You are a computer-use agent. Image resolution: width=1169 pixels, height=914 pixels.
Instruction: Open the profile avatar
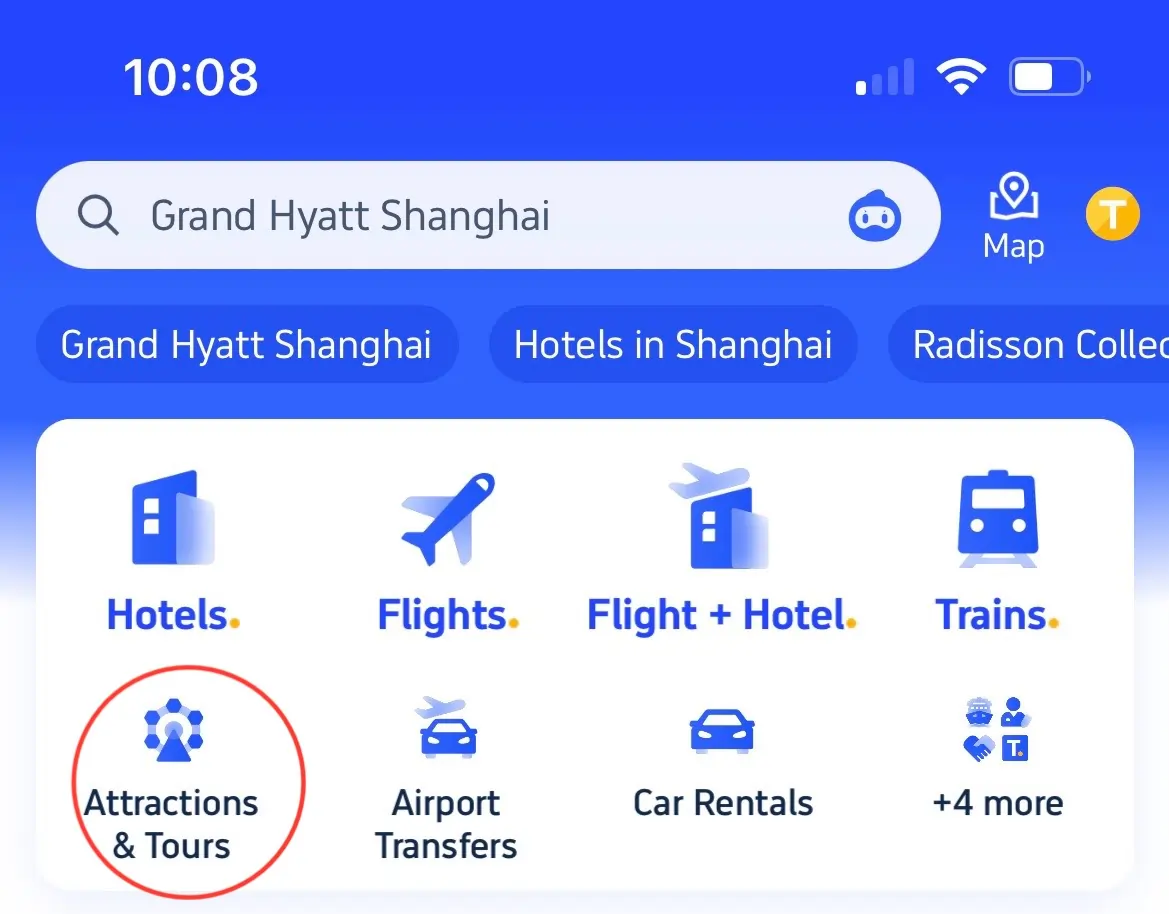click(1112, 214)
